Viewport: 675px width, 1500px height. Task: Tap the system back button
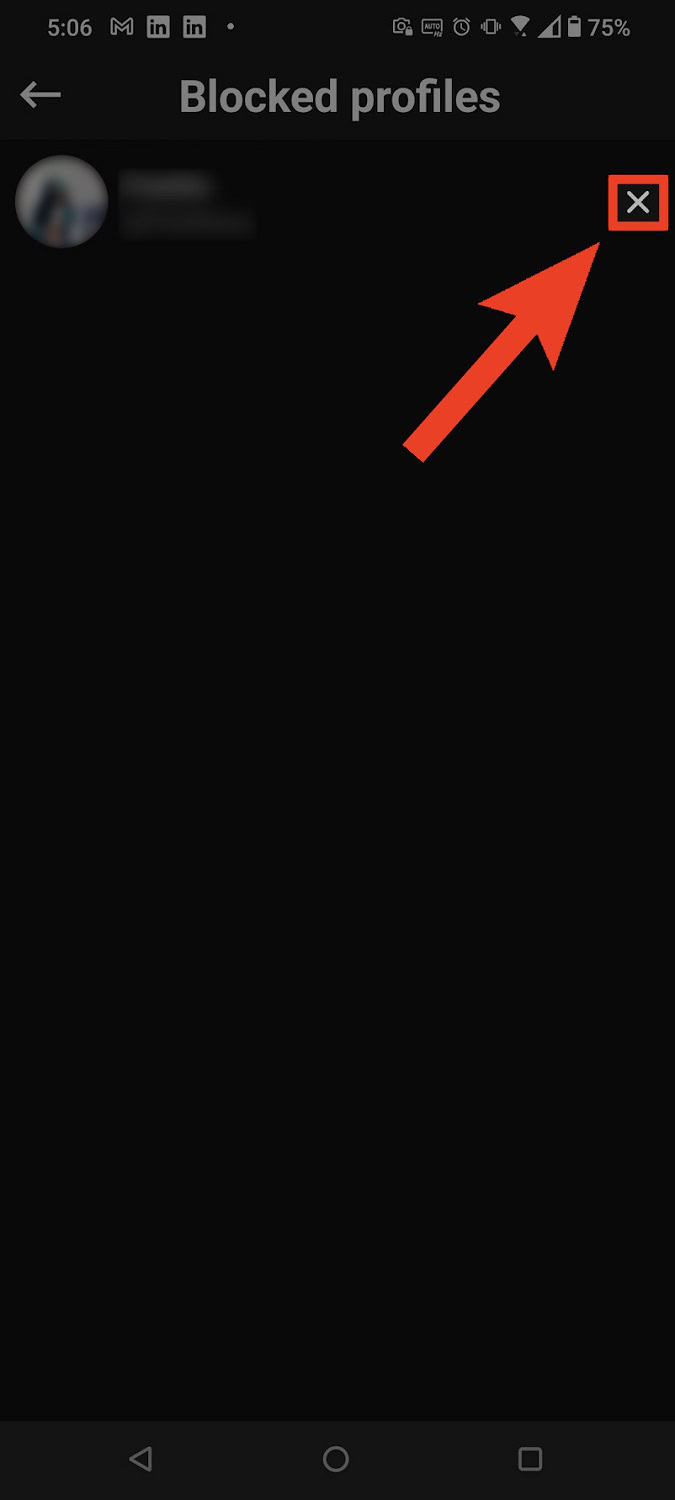pyautogui.click(x=141, y=1459)
